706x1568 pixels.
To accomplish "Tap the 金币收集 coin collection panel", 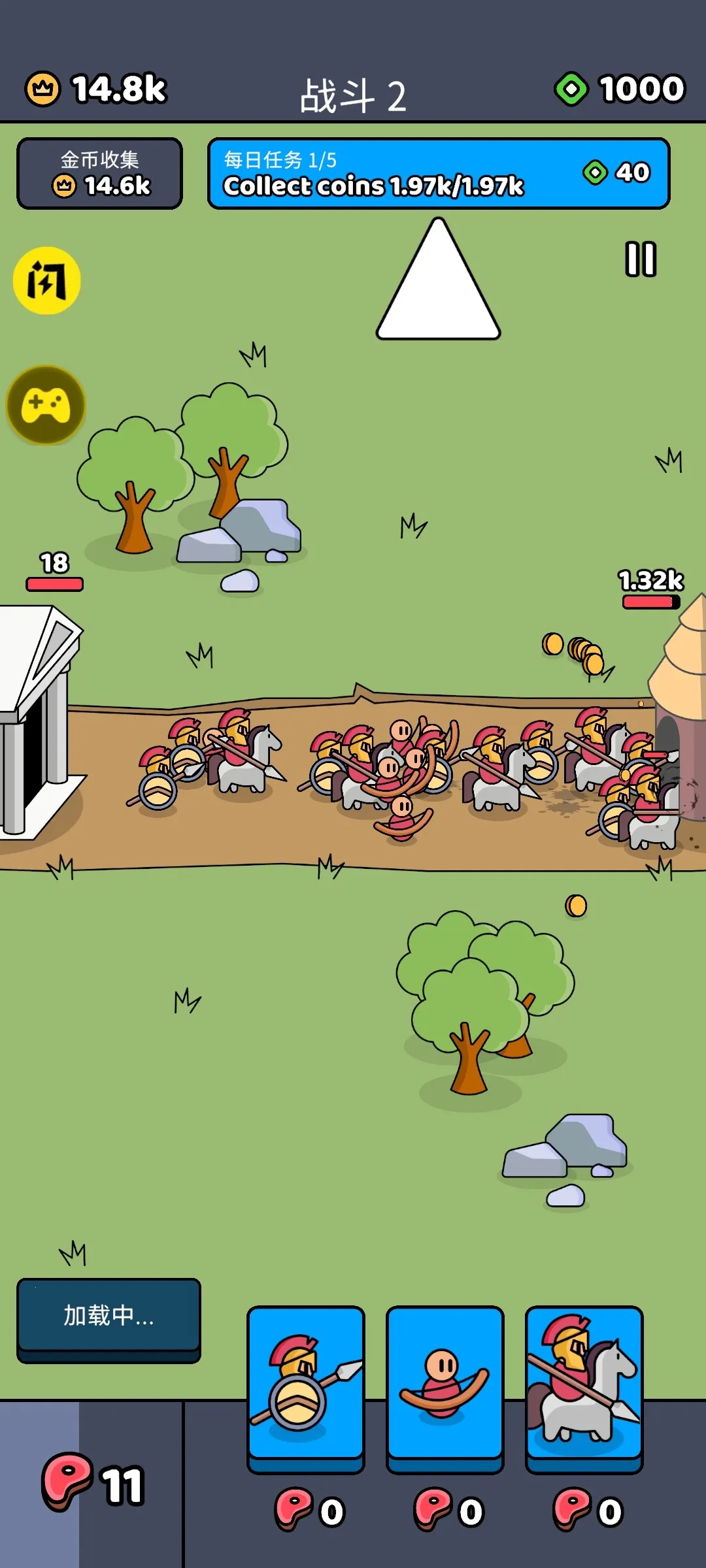I will [x=99, y=174].
